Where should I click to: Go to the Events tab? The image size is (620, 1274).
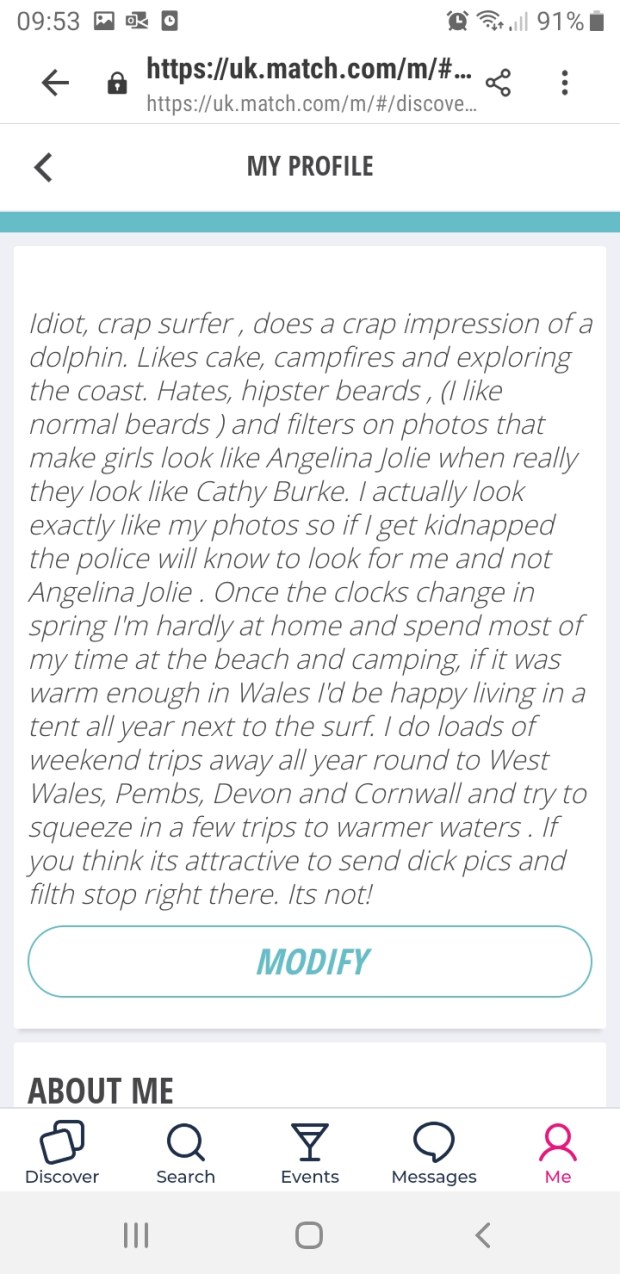[310, 1153]
